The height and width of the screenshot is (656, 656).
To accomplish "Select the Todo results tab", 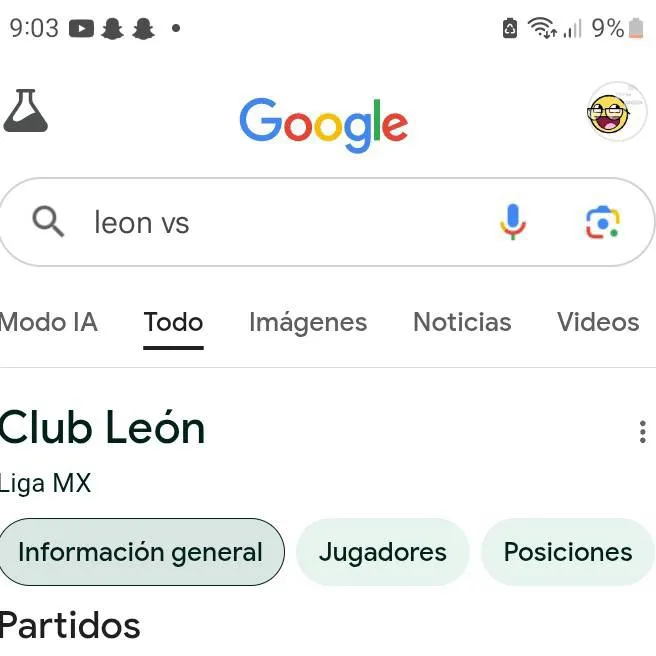I will tap(173, 322).
